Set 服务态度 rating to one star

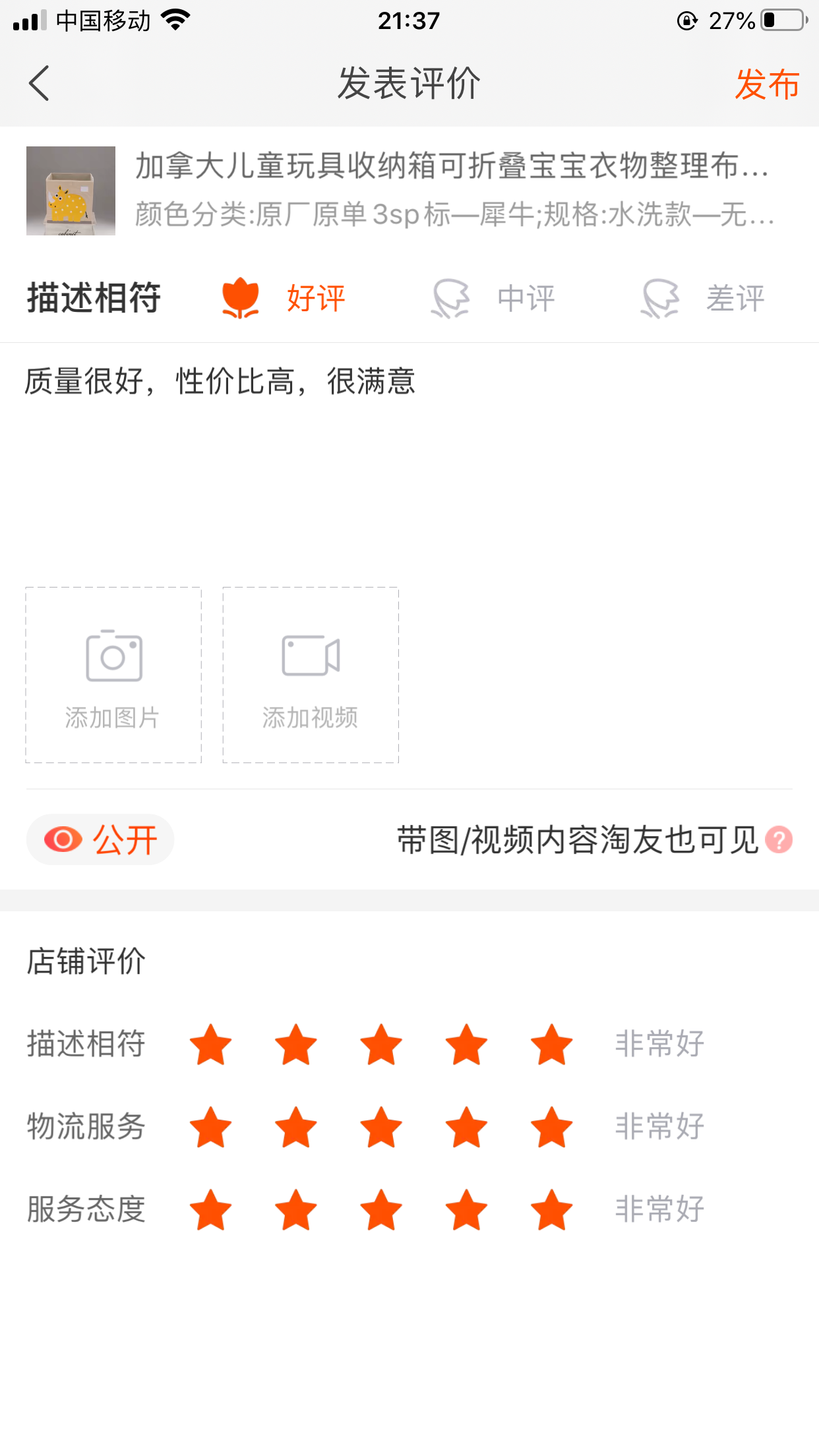click(x=210, y=1210)
